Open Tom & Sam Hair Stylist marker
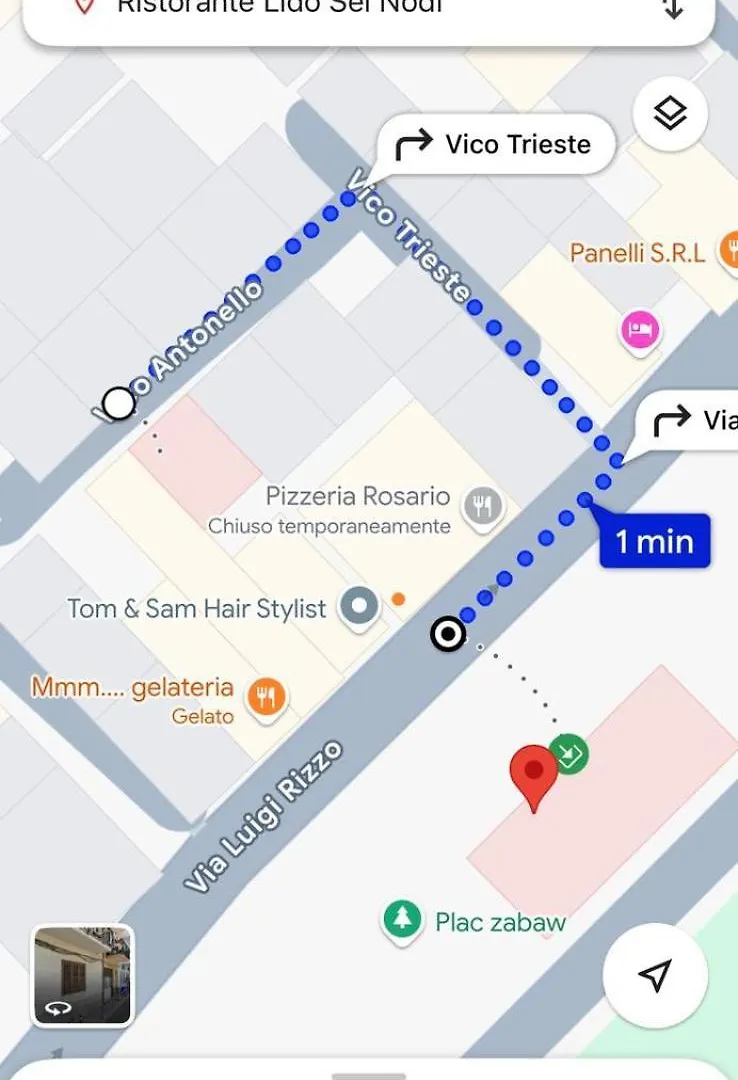 click(x=360, y=606)
